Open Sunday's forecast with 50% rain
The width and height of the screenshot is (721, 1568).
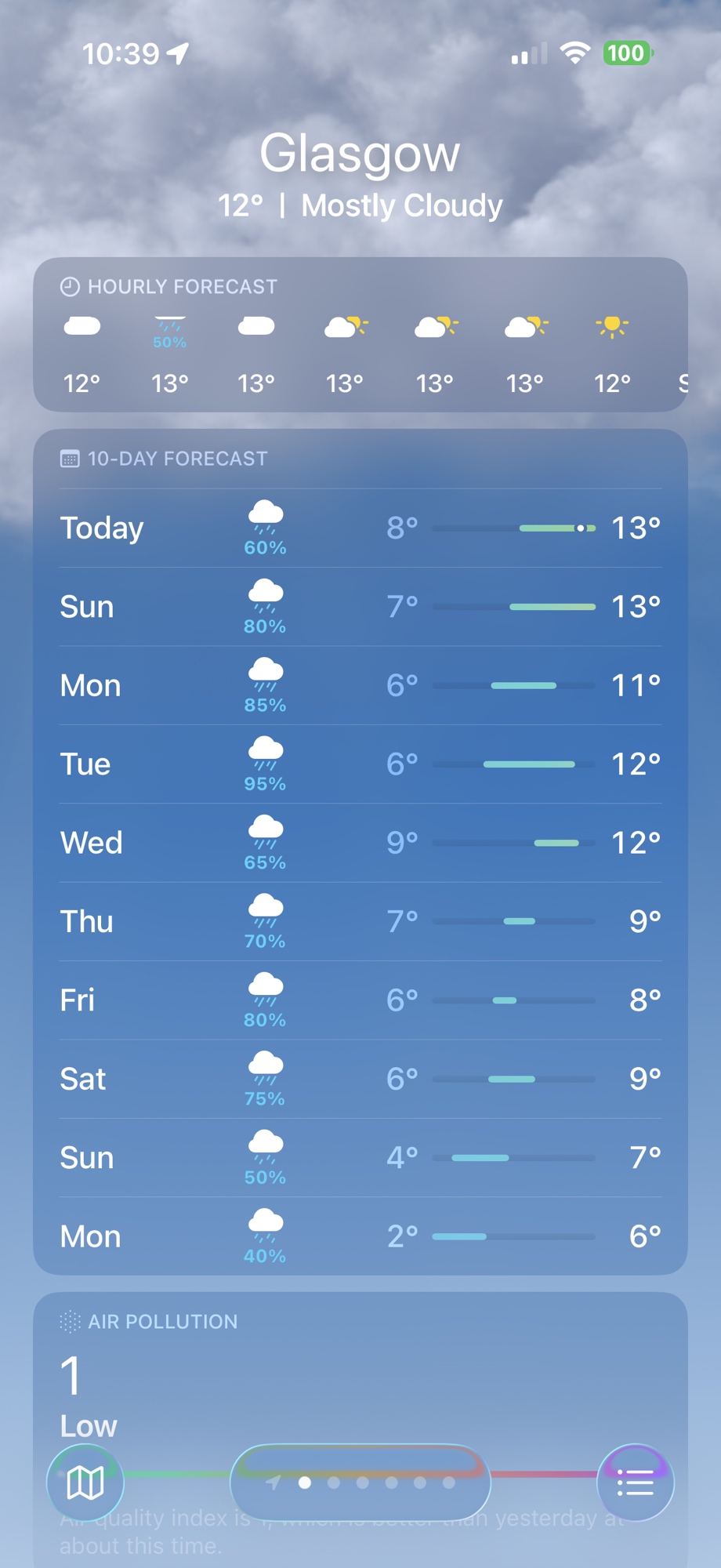[x=360, y=1158]
